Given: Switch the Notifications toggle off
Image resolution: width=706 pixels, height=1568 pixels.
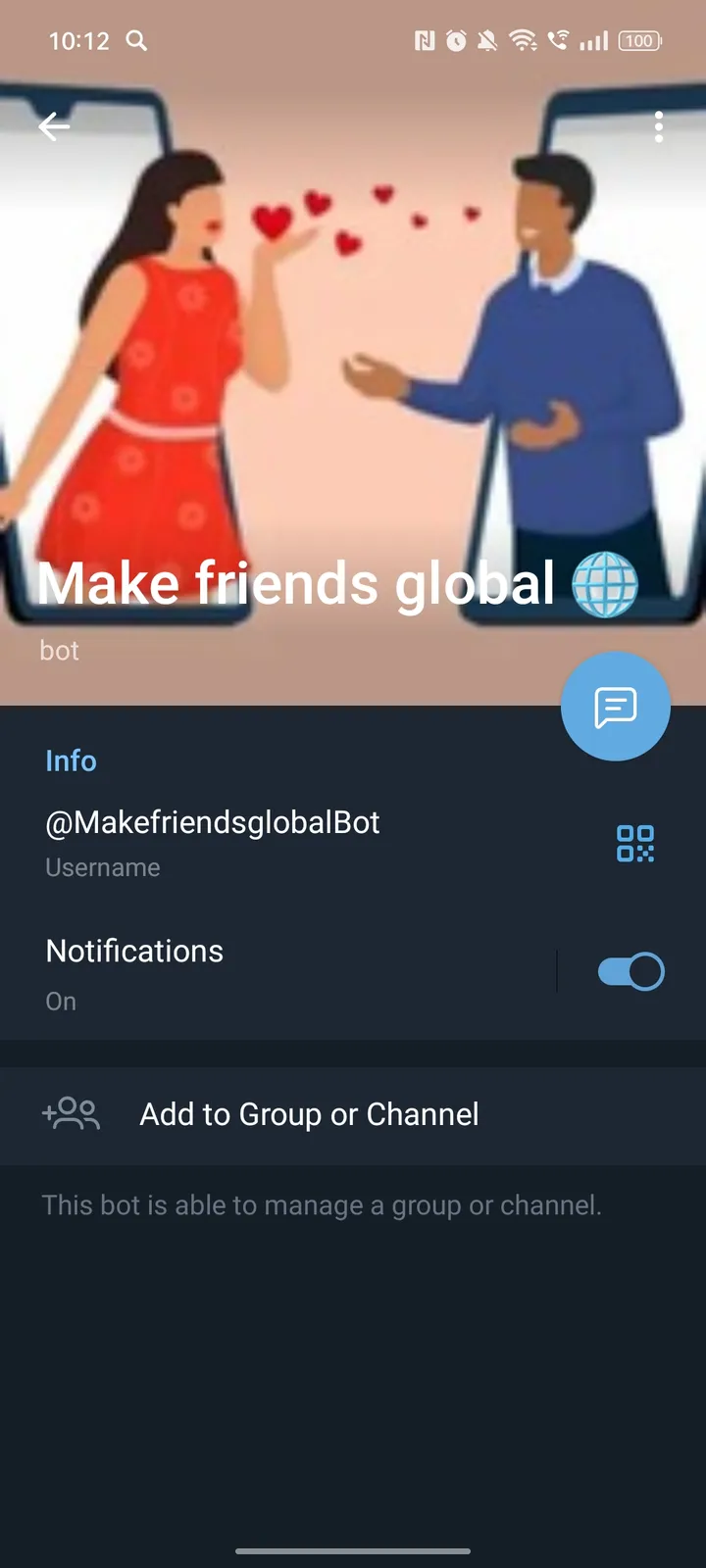Looking at the screenshot, I should tap(630, 970).
